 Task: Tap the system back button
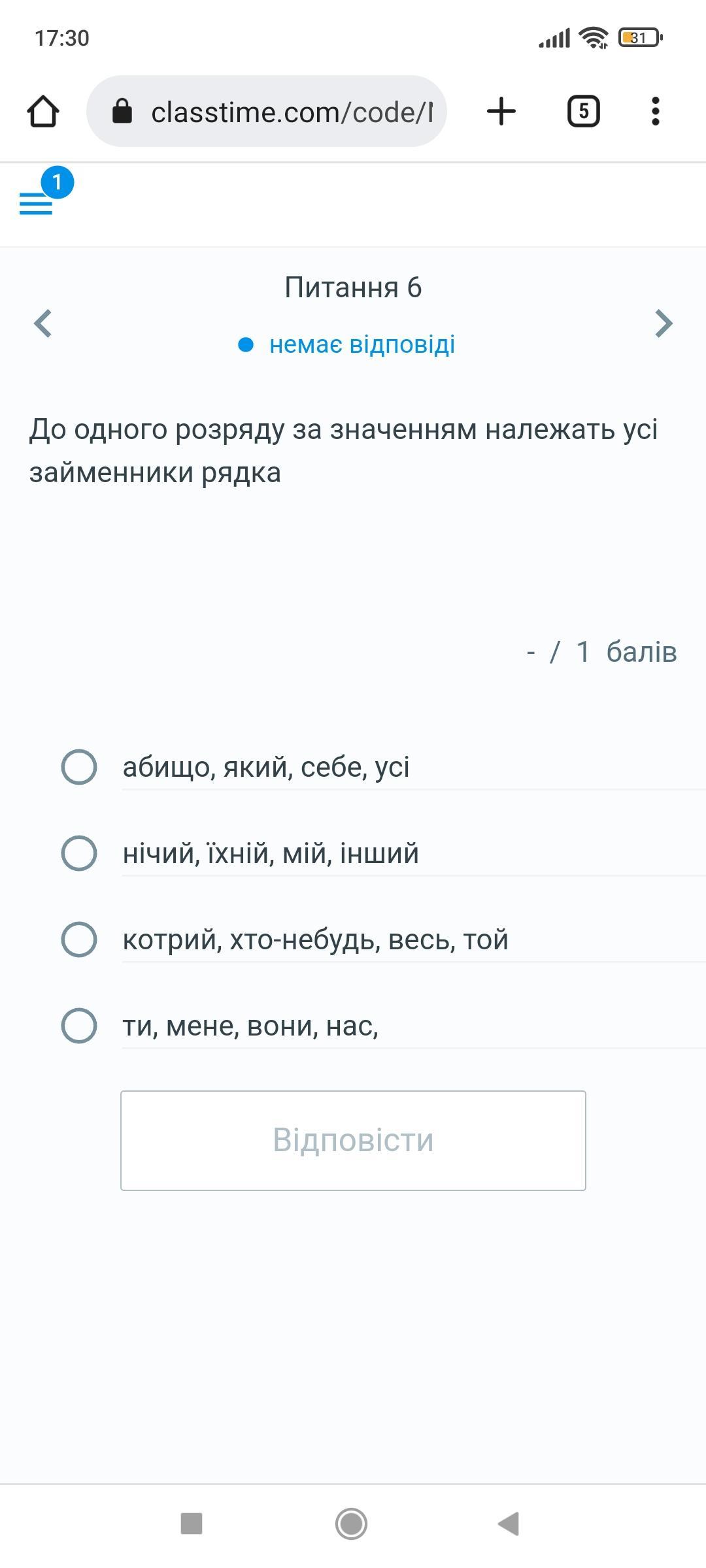[509, 1524]
